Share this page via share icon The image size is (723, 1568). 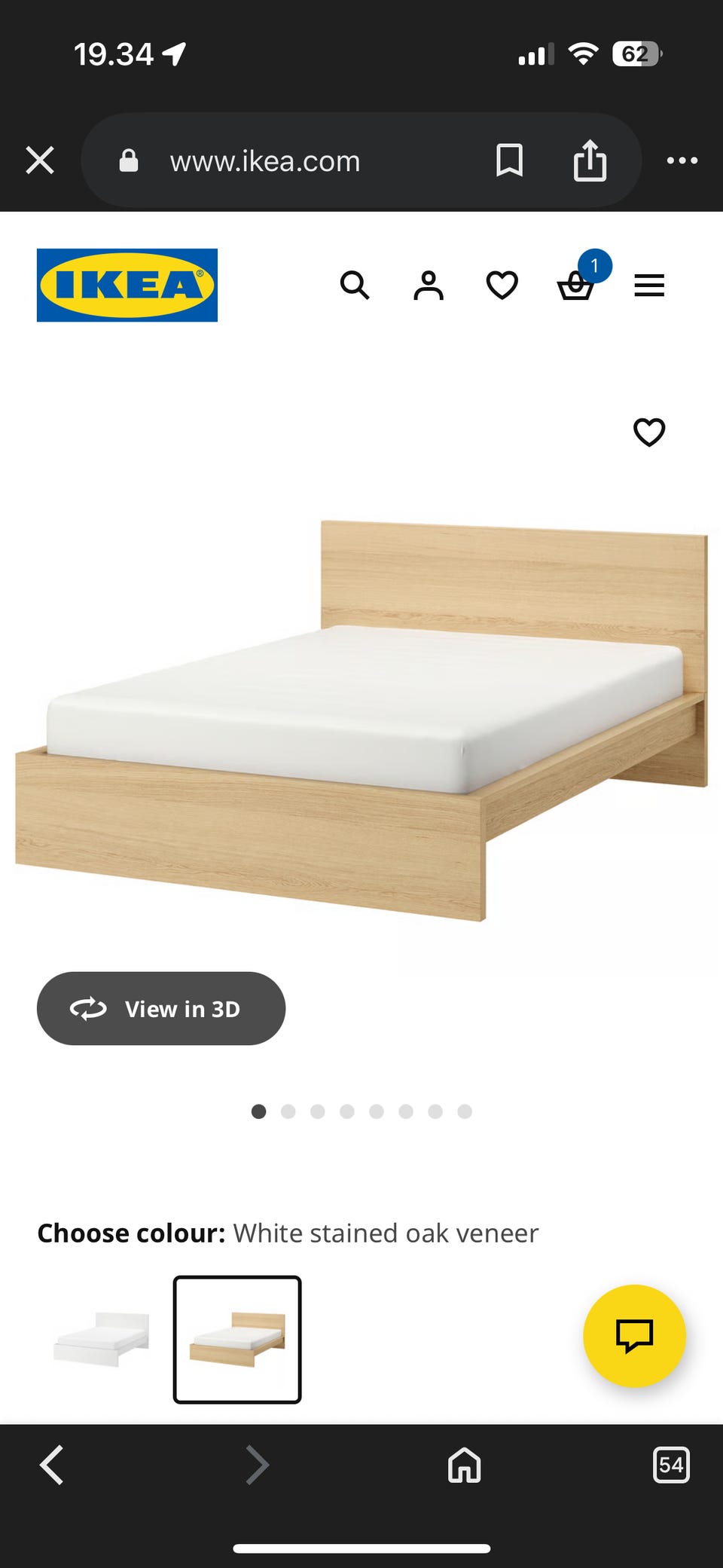tap(590, 160)
